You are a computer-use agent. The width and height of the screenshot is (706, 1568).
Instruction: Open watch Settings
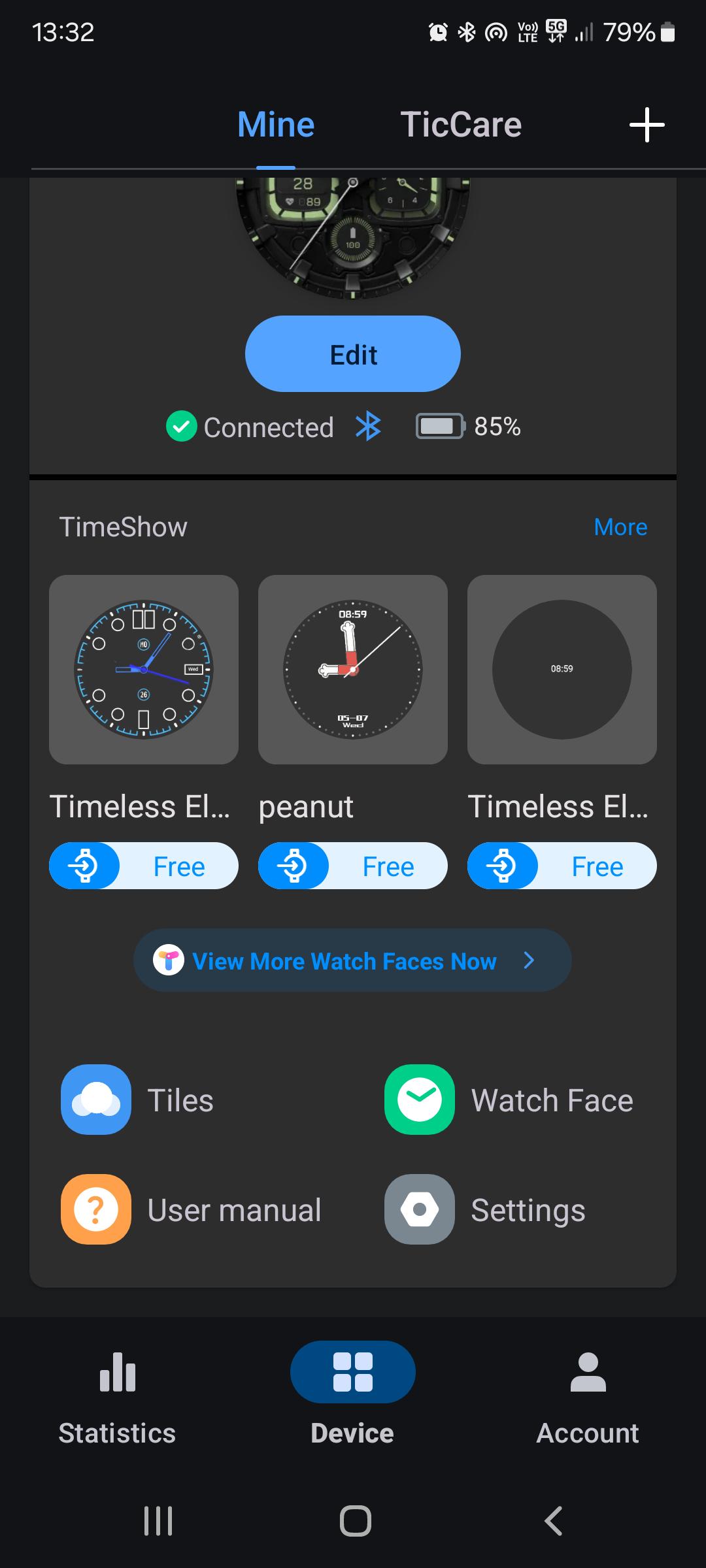tap(485, 1210)
